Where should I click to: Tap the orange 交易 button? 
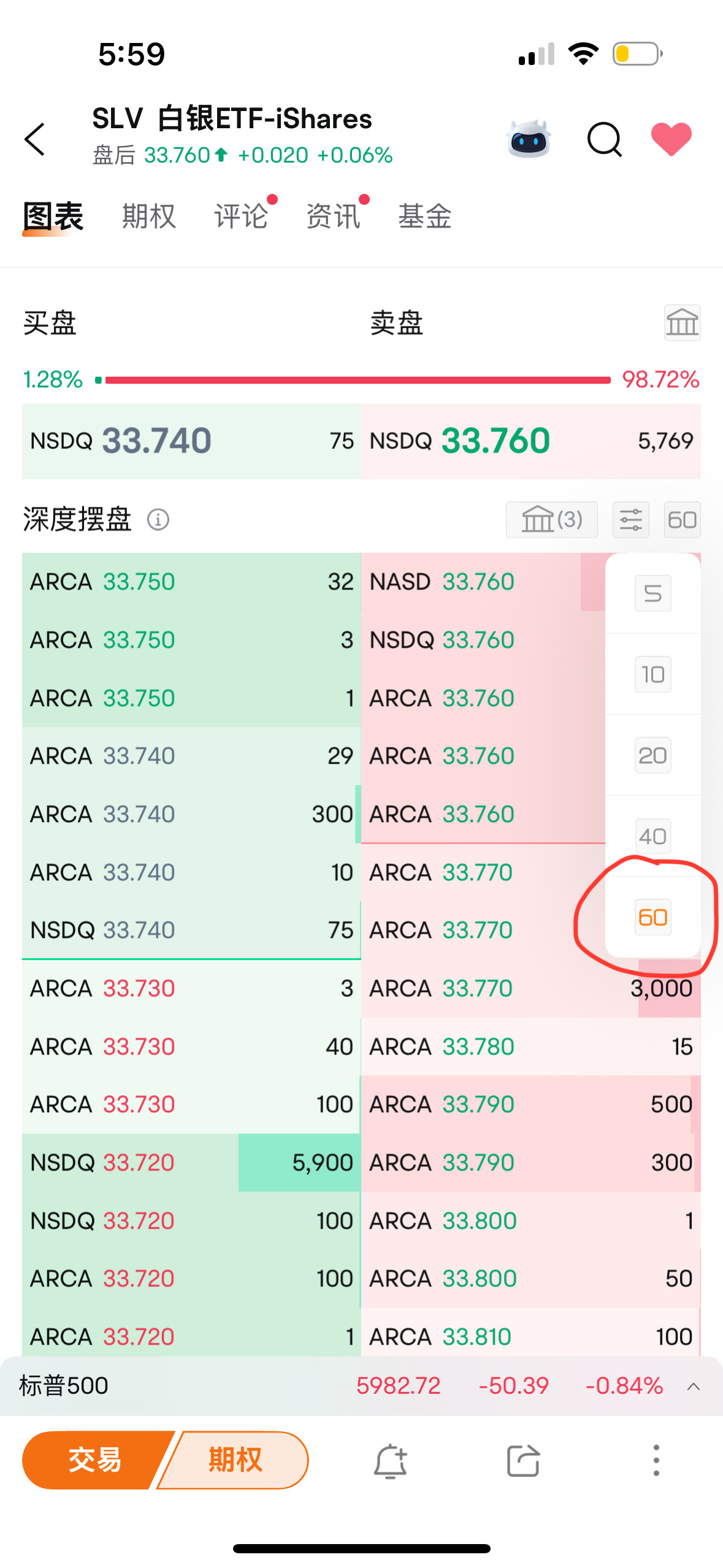[95, 1460]
